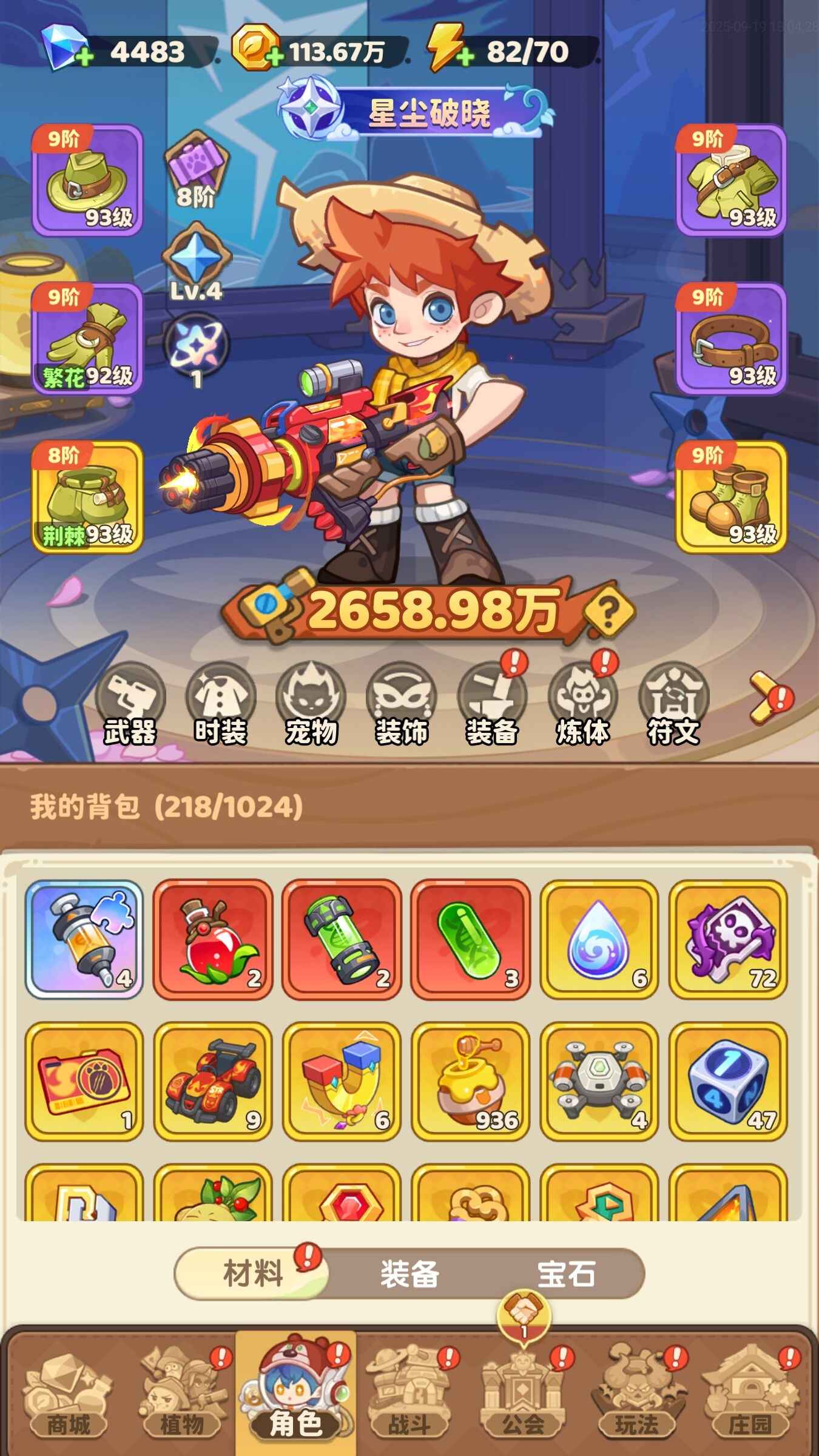Go to the 宠物 pet menu
Screen dimensions: 819x1456
point(311,704)
